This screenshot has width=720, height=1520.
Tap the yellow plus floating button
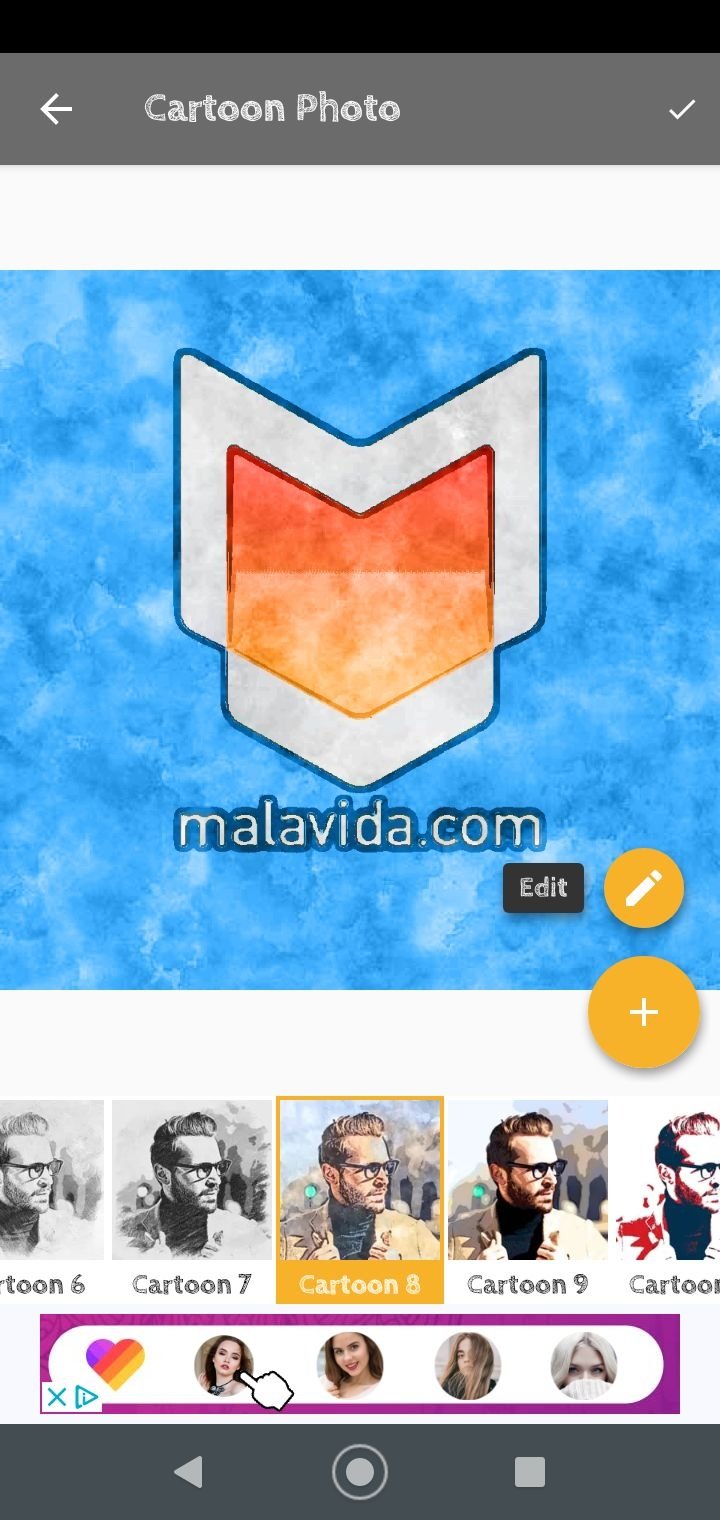pos(644,1012)
